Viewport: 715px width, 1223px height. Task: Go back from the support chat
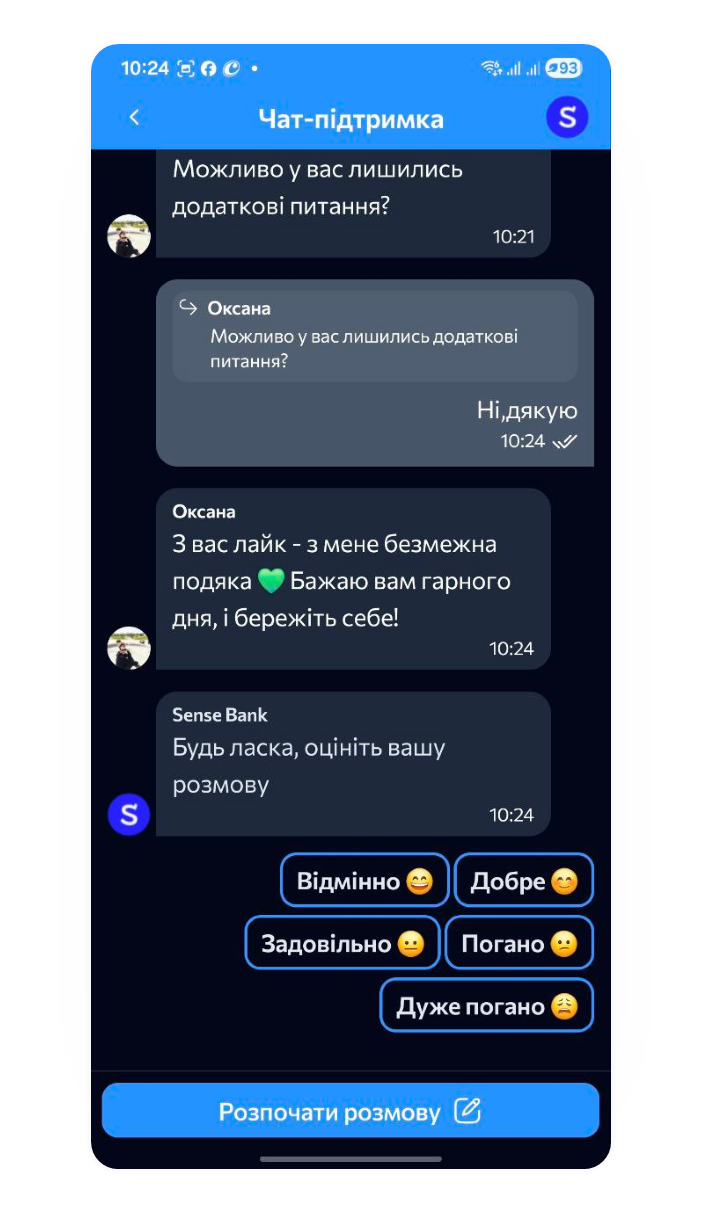(134, 118)
